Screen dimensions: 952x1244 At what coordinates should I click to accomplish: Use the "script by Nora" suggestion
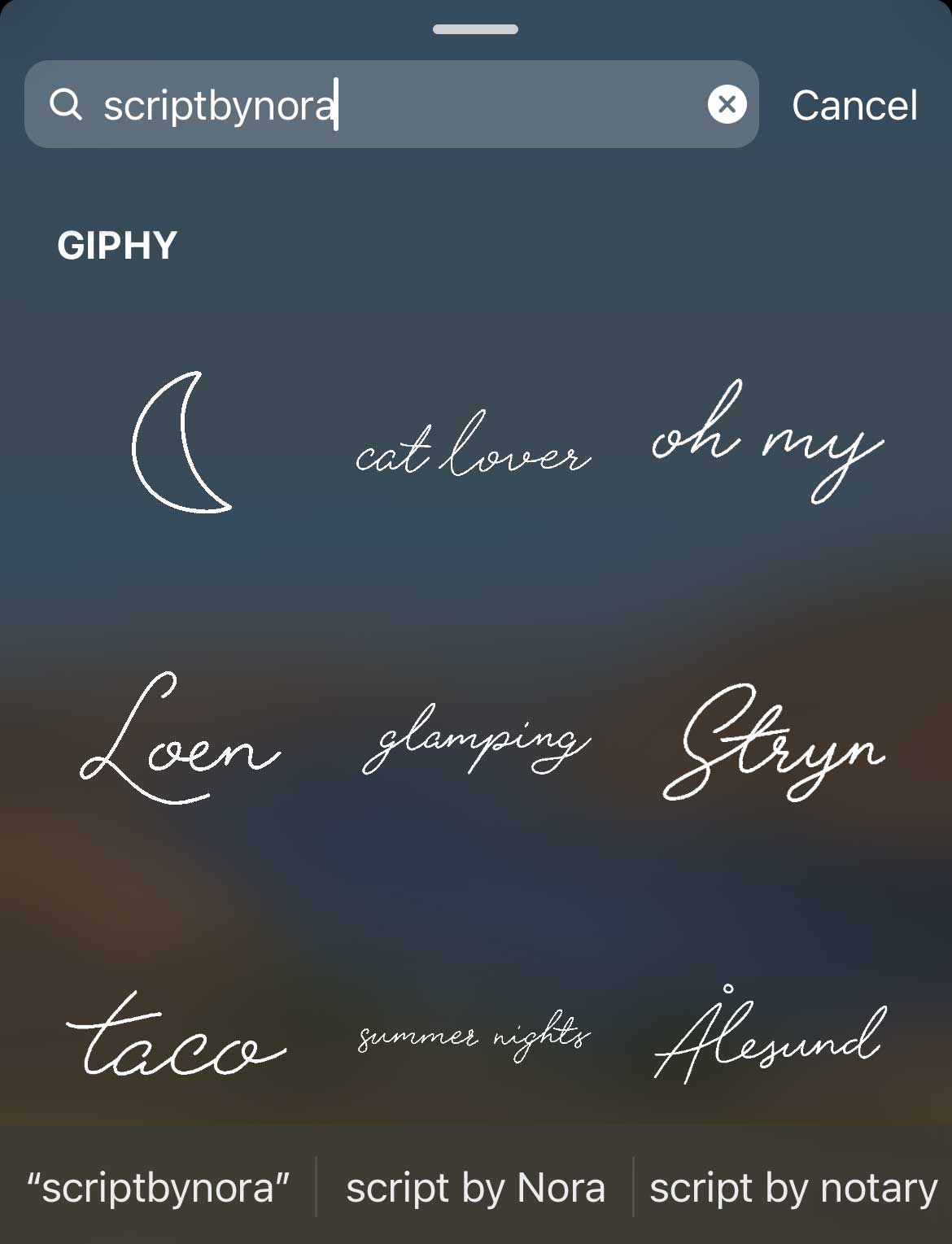[x=475, y=1188]
